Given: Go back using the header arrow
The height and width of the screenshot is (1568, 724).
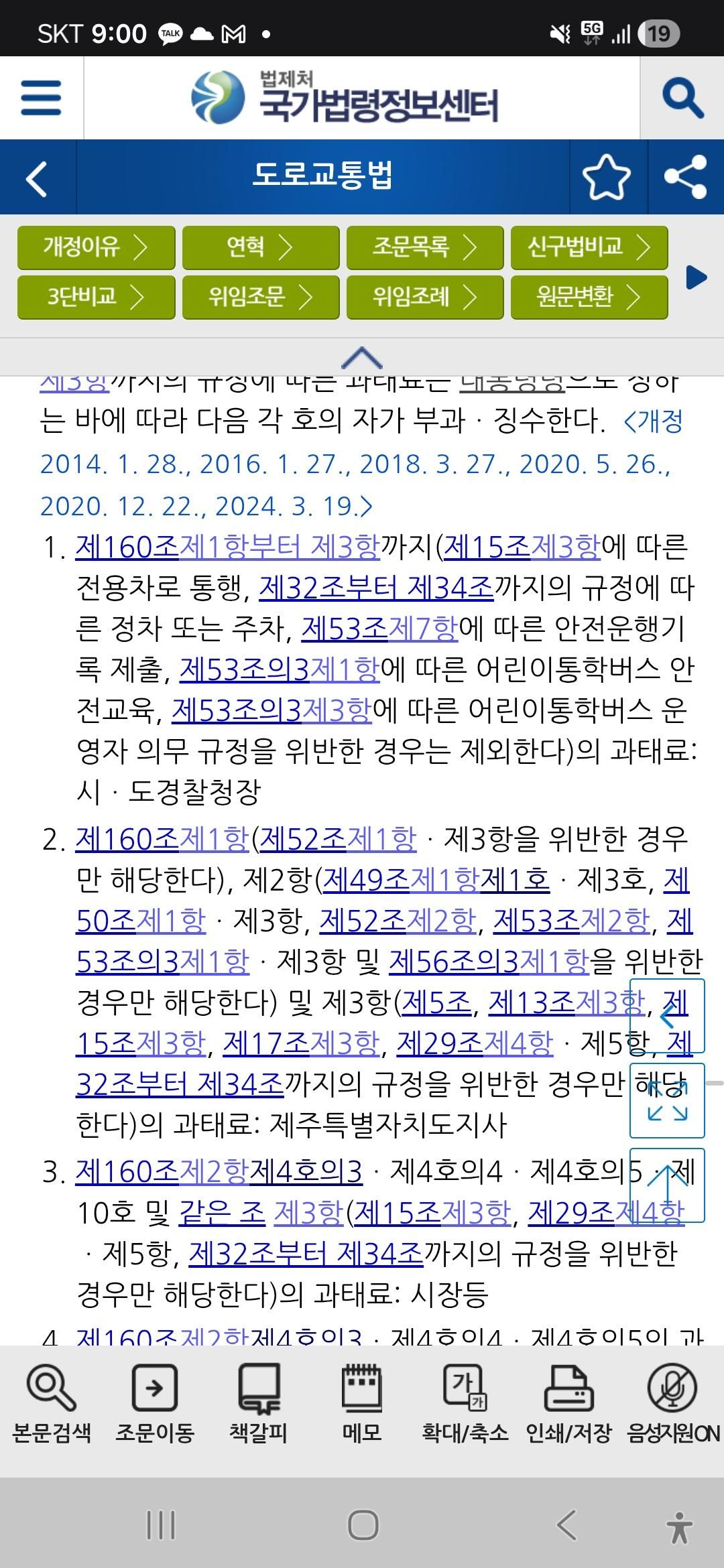Looking at the screenshot, I should pos(37,178).
